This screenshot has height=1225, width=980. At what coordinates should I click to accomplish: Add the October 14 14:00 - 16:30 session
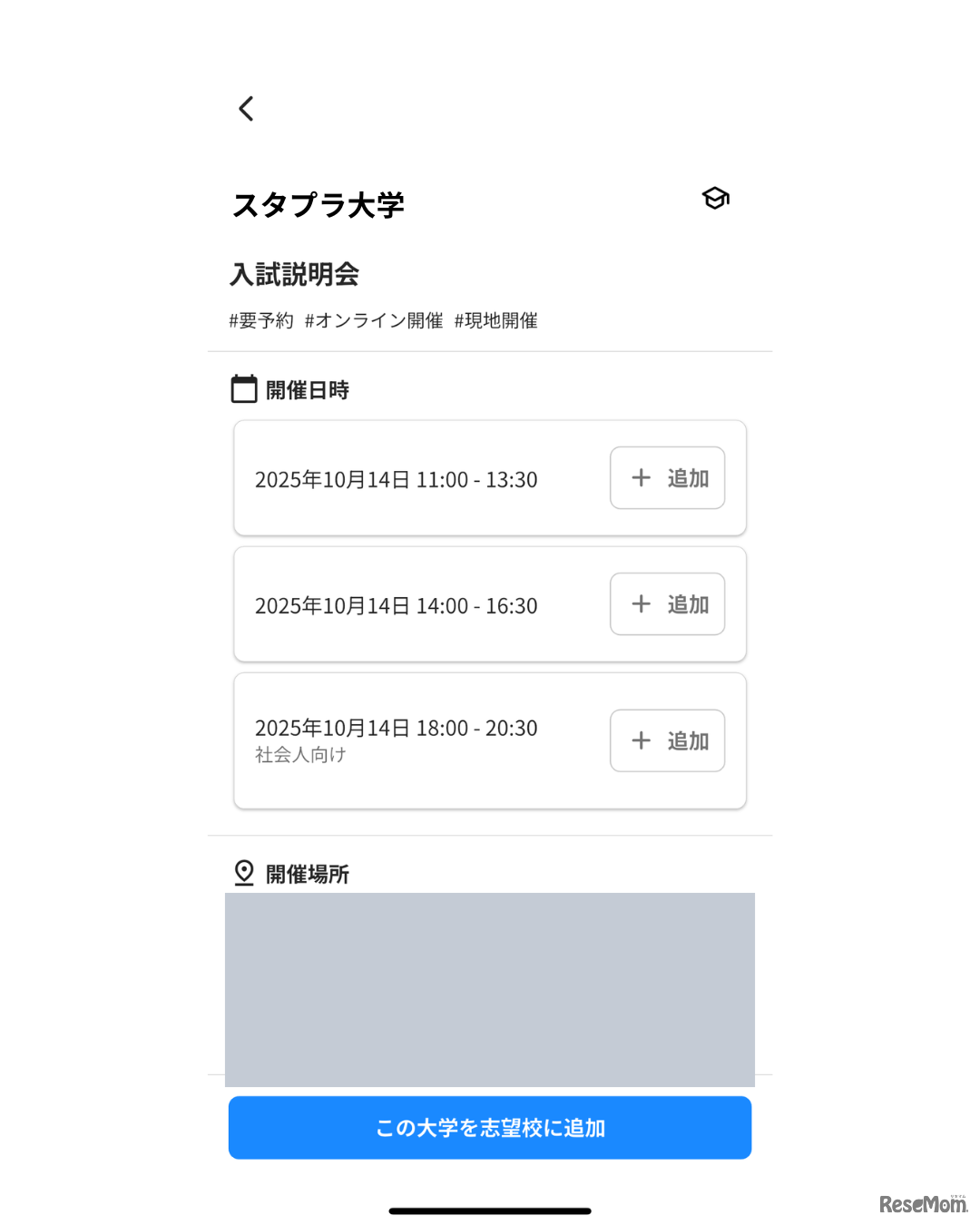(667, 604)
